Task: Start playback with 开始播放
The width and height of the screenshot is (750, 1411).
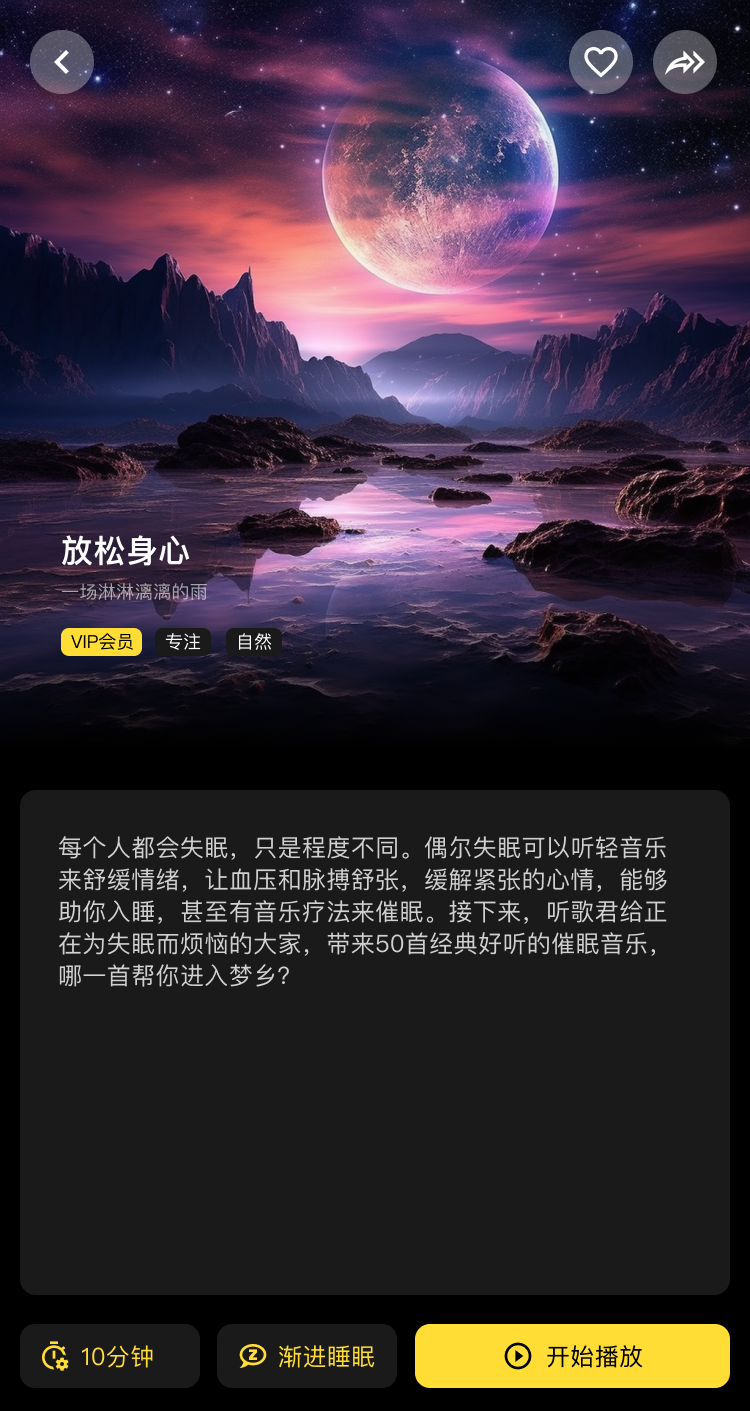Action: (572, 1356)
